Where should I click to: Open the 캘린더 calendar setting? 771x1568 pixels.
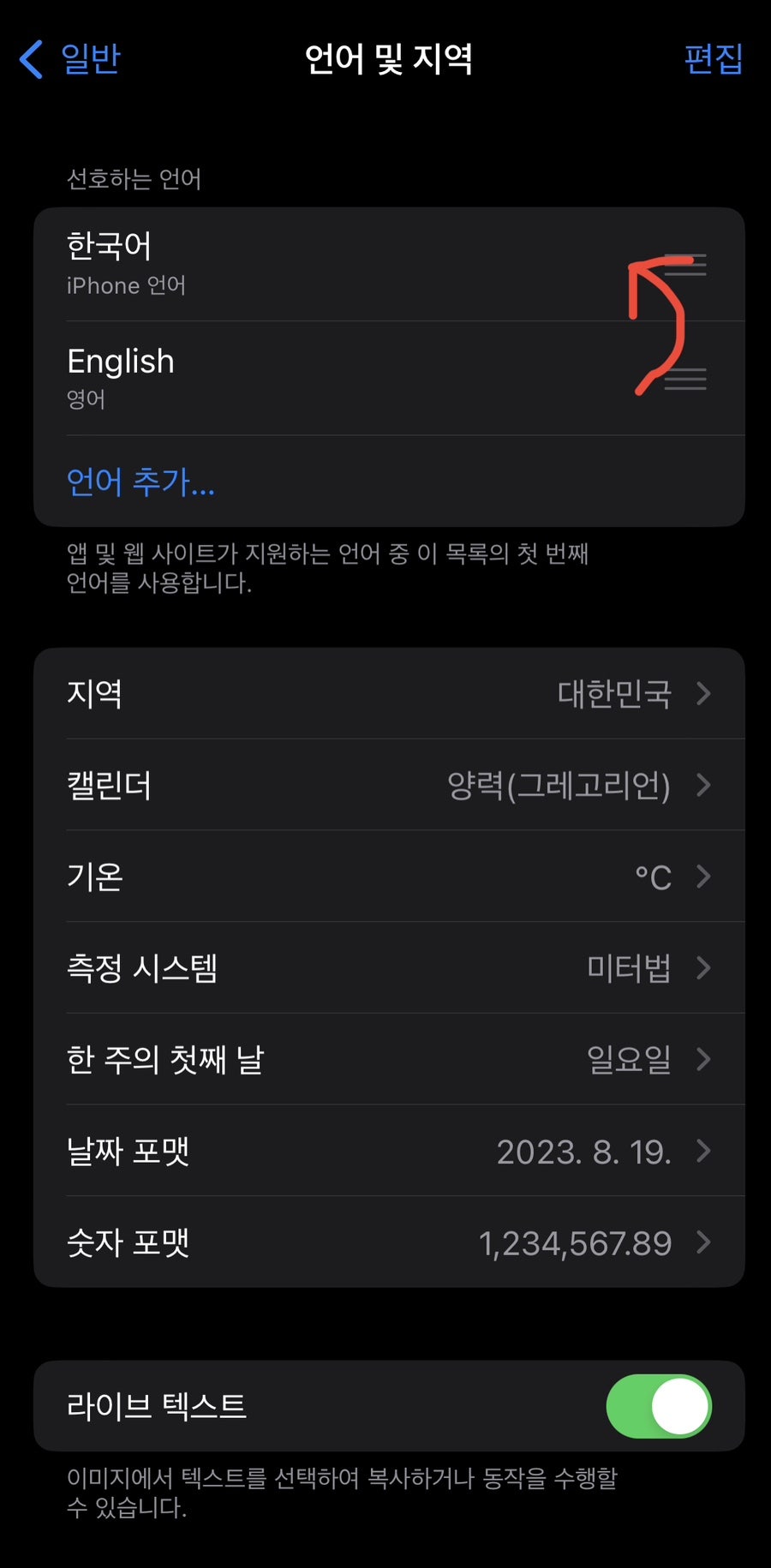click(389, 785)
